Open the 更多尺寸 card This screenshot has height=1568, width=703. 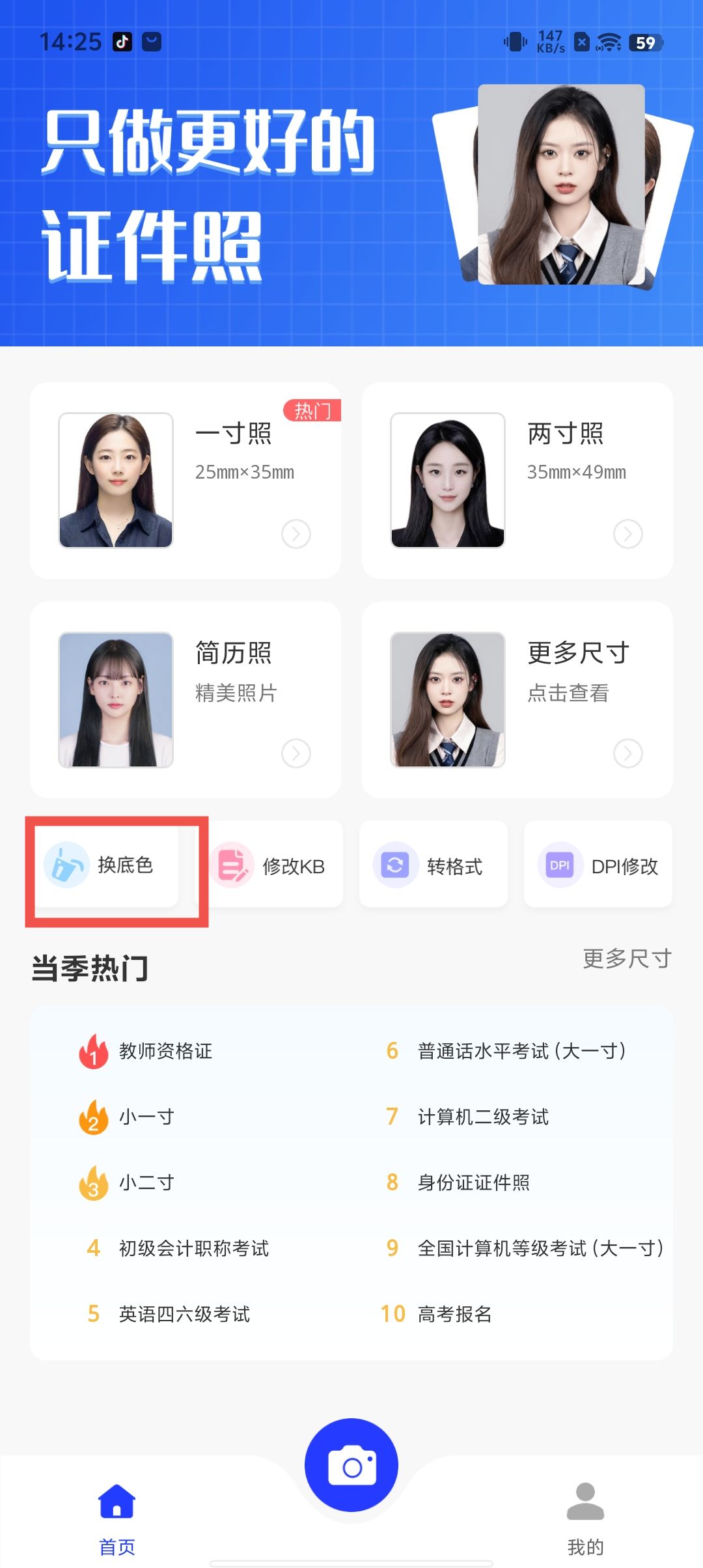pyautogui.click(x=517, y=700)
